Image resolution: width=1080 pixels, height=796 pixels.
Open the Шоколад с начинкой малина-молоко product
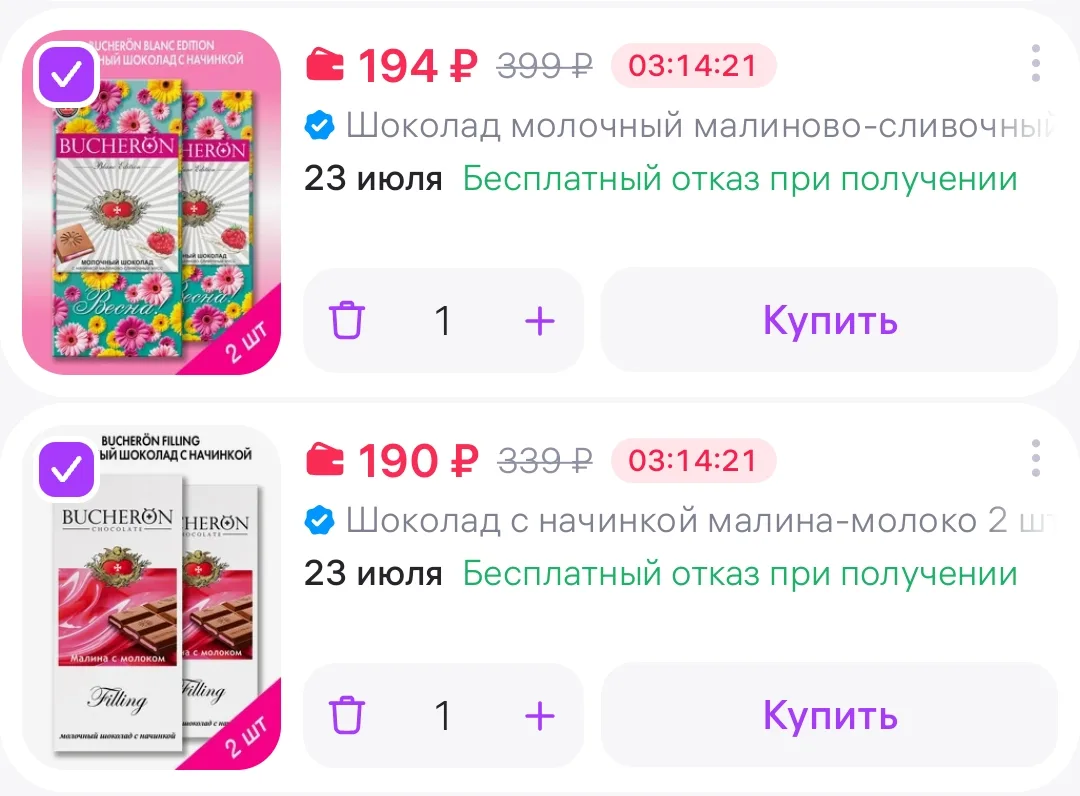[699, 521]
